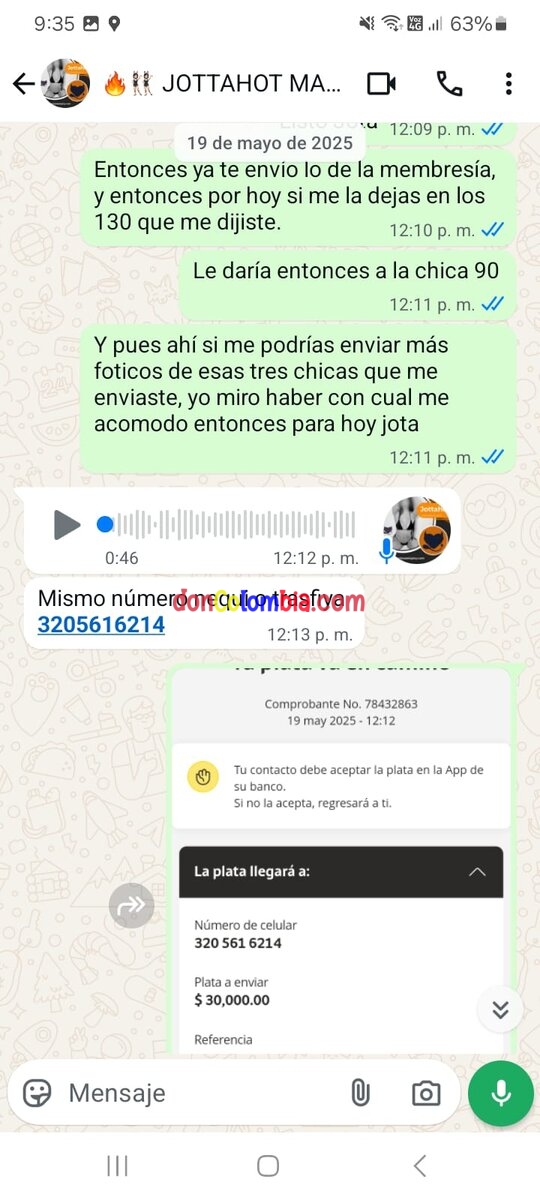The width and height of the screenshot is (540, 1200).
Task: Attach a file with the paperclip
Action: [x=360, y=1093]
